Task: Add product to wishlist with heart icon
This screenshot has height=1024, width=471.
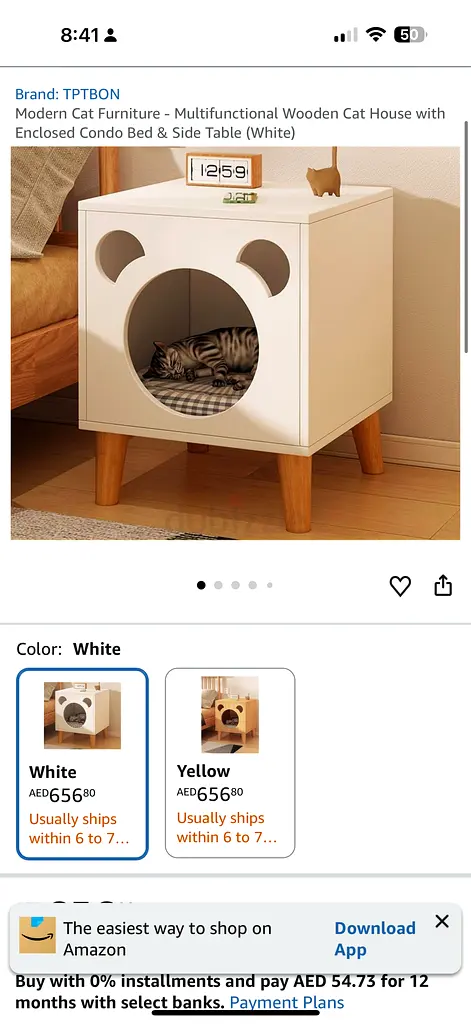Action: [x=400, y=586]
